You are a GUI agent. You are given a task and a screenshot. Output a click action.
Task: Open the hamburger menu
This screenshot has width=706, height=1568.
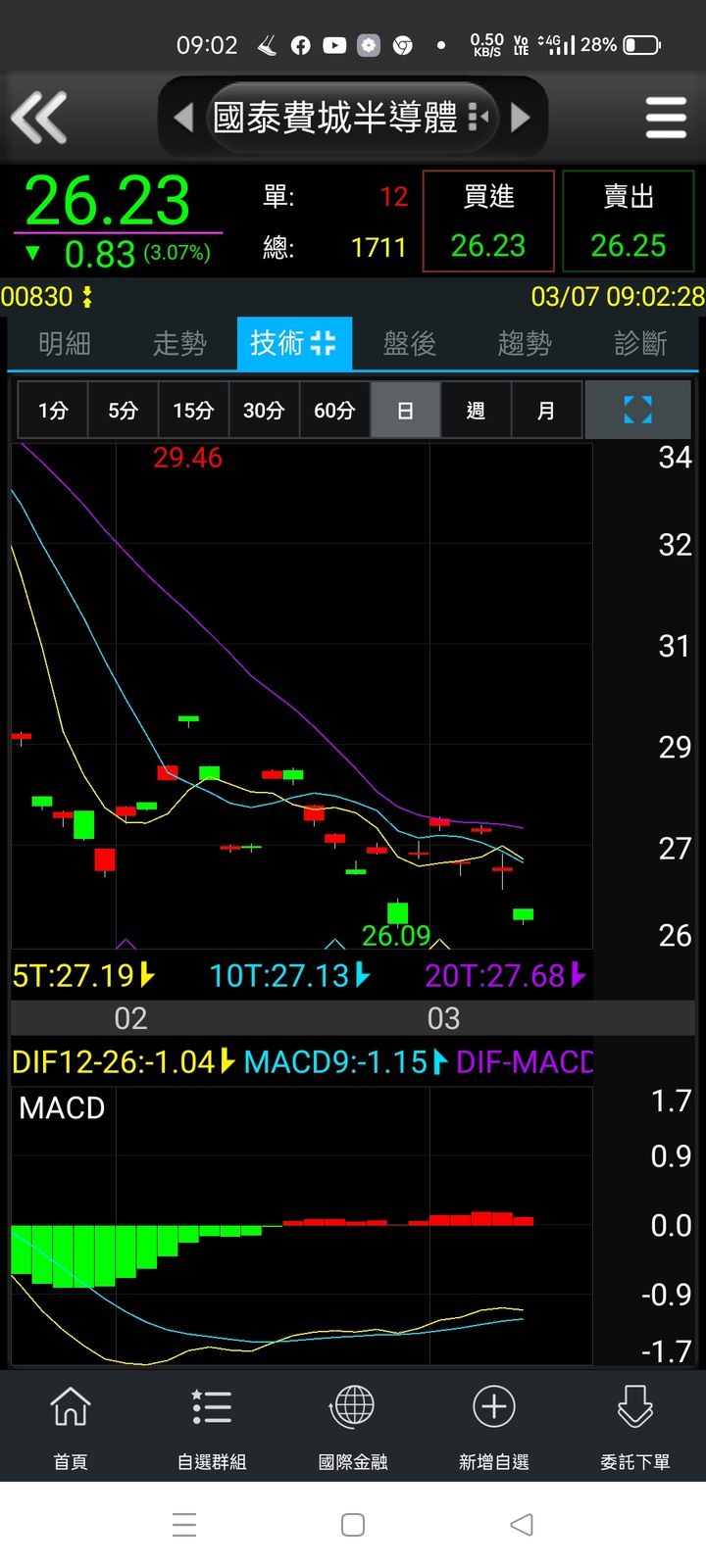[666, 118]
